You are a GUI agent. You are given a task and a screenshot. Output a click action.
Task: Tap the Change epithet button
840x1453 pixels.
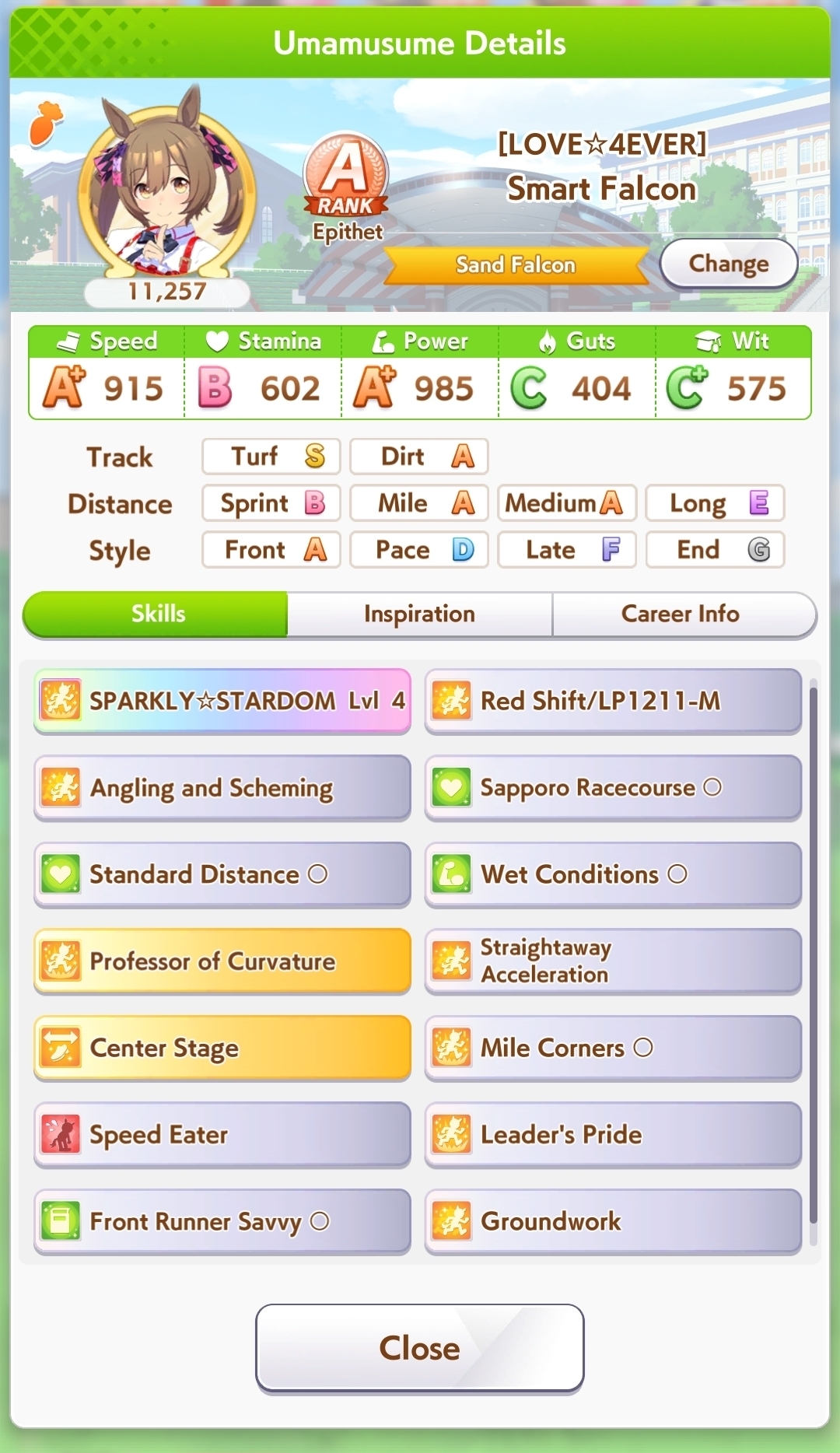pos(729,264)
